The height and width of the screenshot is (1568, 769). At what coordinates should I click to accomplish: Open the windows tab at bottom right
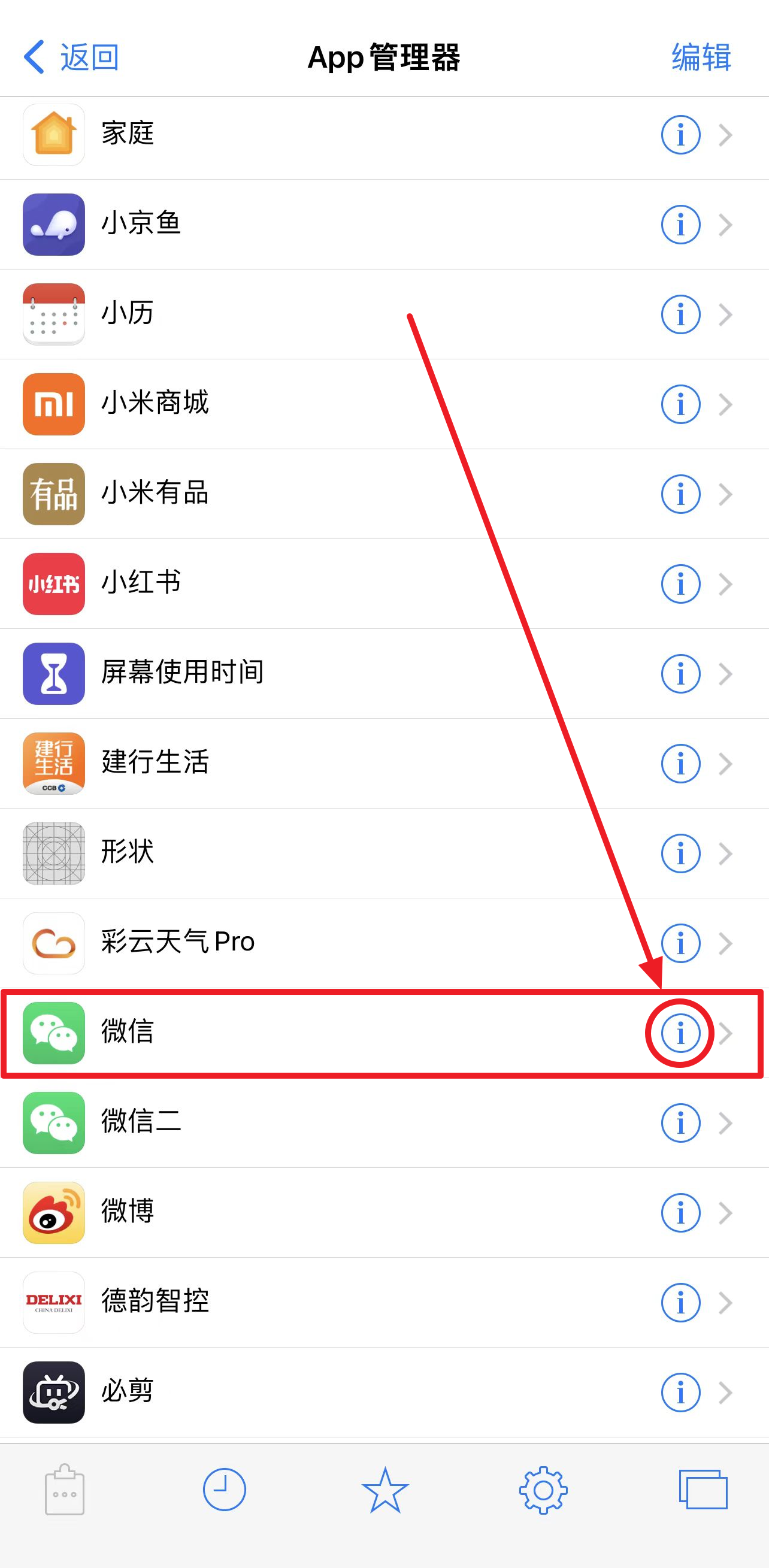click(703, 1490)
